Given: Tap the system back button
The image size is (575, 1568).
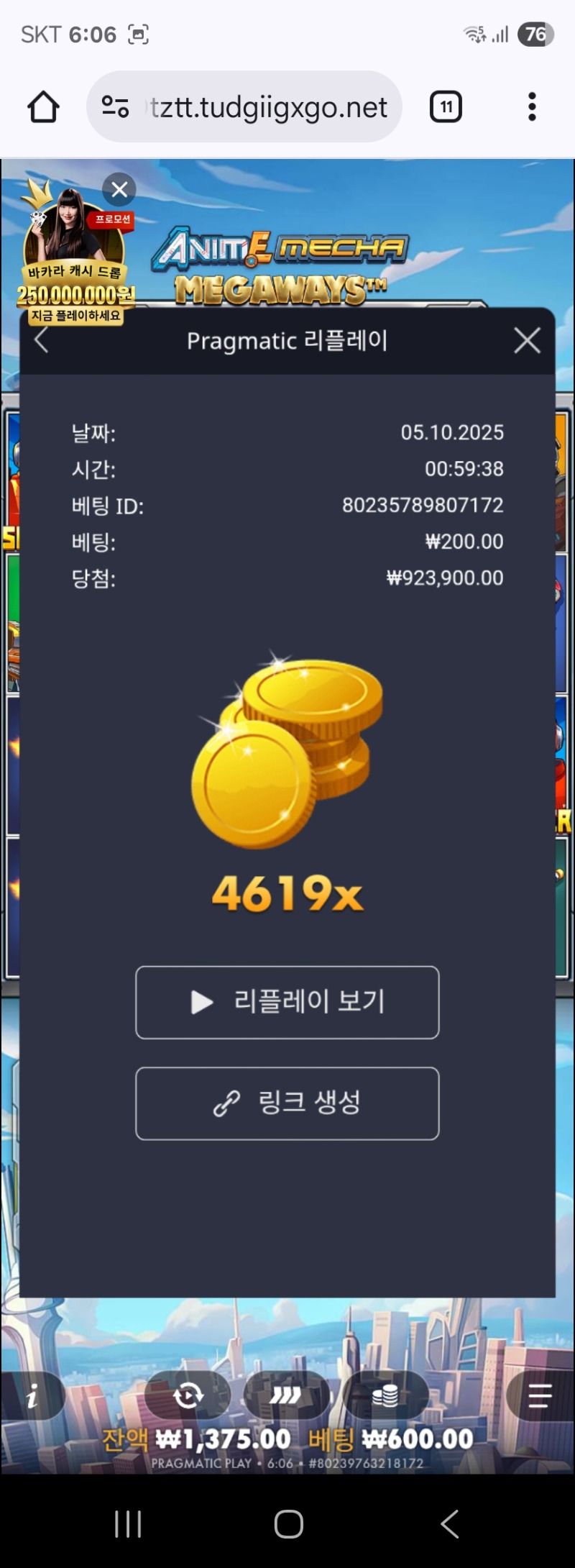Looking at the screenshot, I should (450, 1523).
